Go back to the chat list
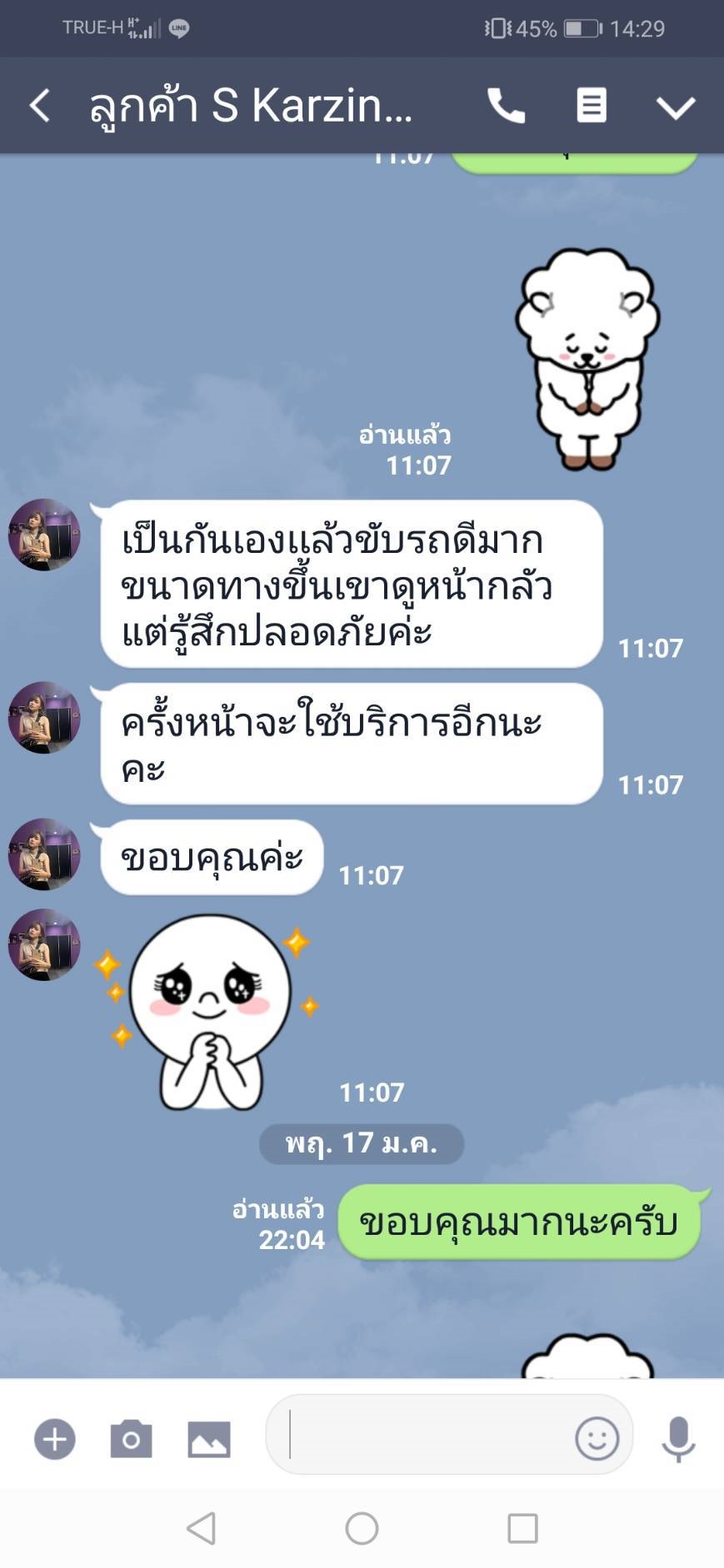Screen dimensions: 724x1568 pyautogui.click(x=39, y=106)
